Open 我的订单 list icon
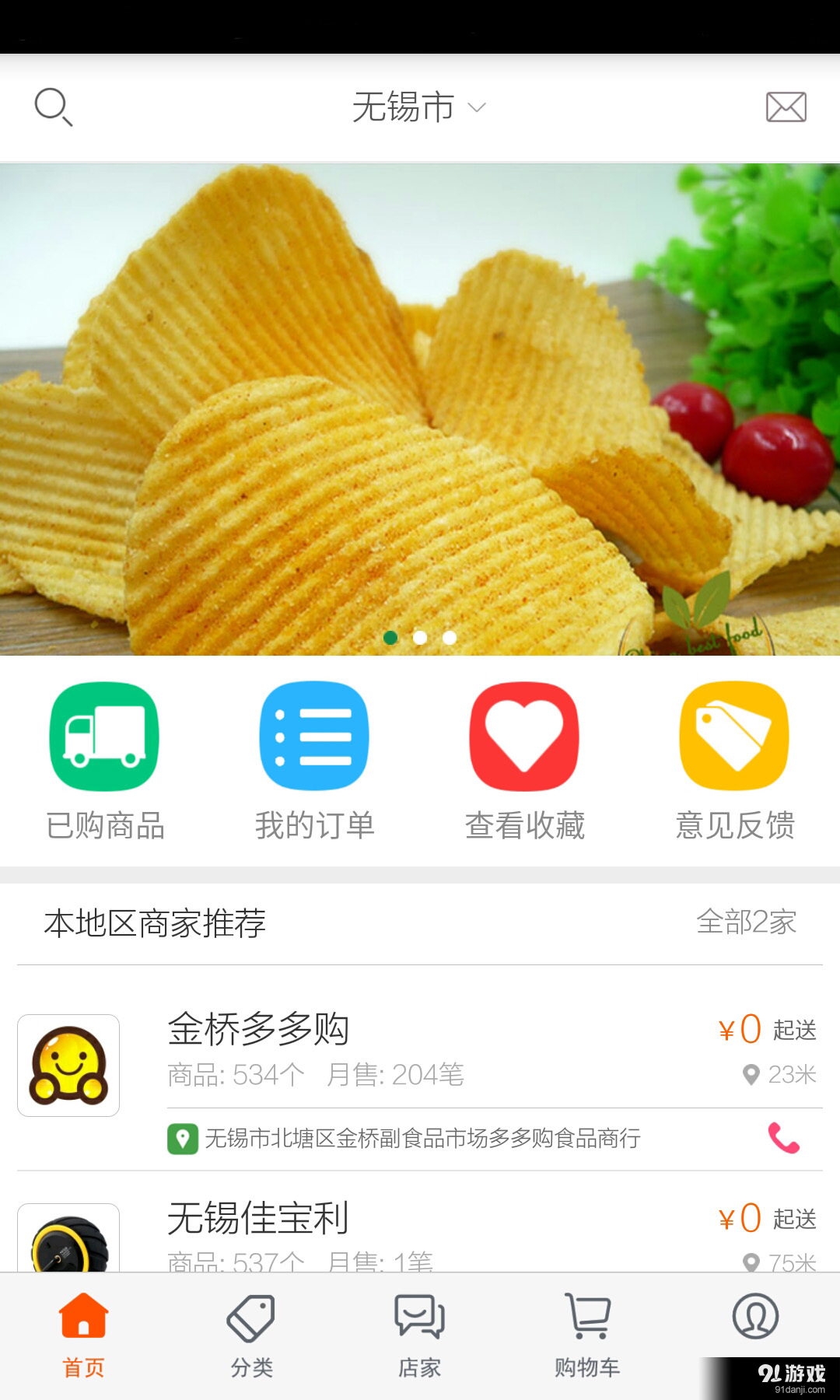Screen dimensions: 840x1400 pos(314,736)
